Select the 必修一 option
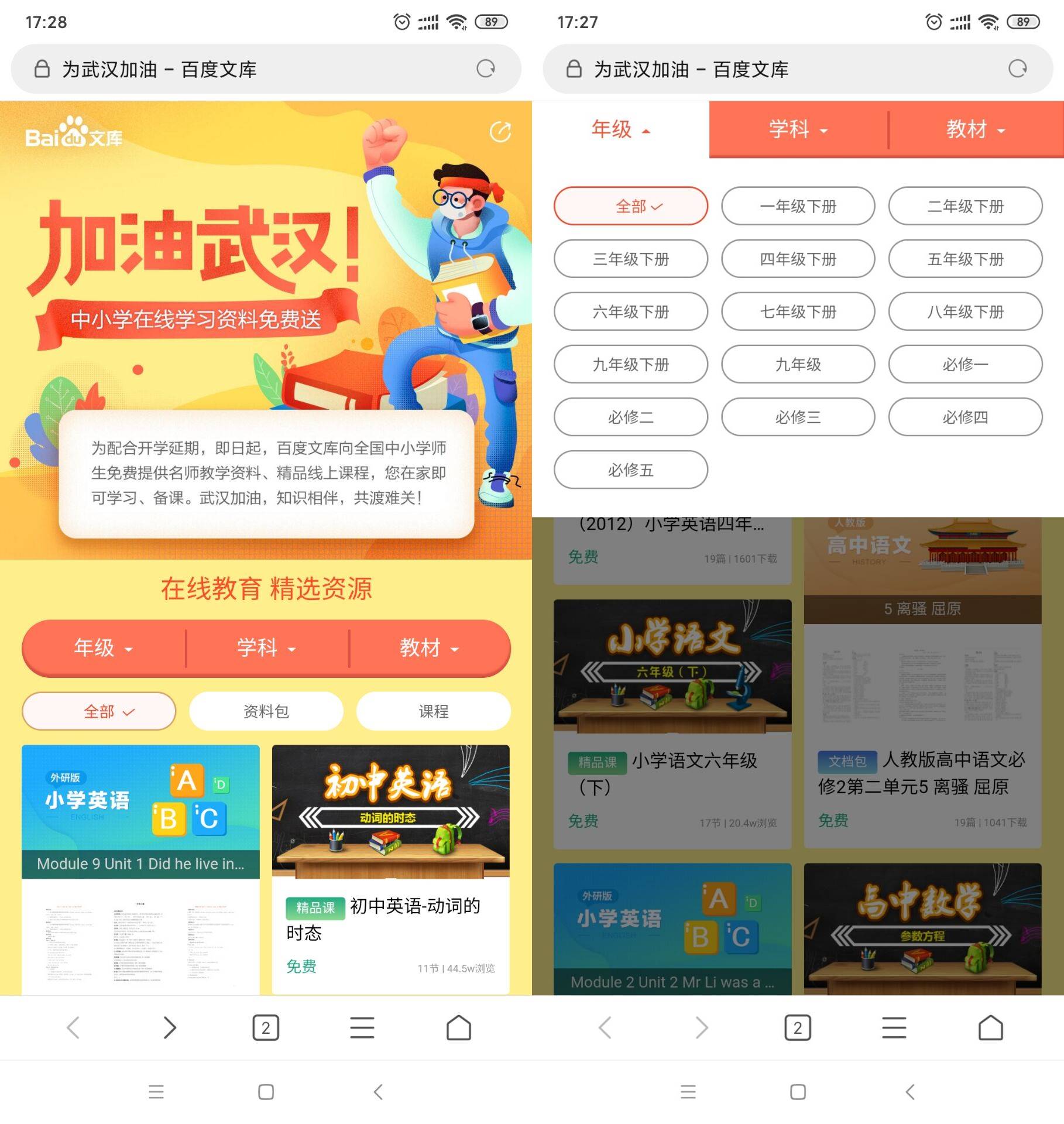This screenshot has height=1124, width=1064. pyautogui.click(x=965, y=364)
